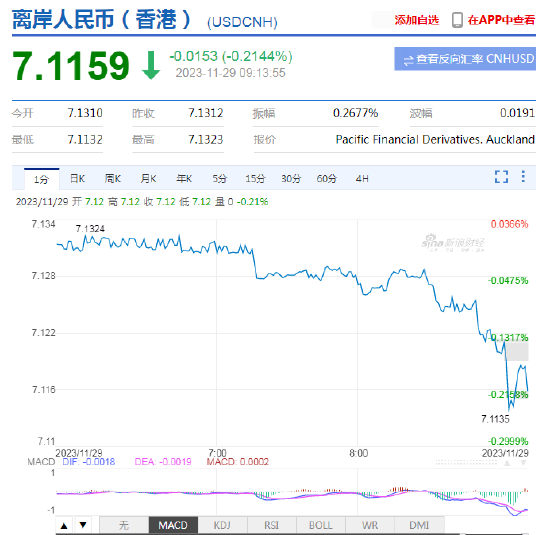Open 在APP中查看 link

[493, 20]
